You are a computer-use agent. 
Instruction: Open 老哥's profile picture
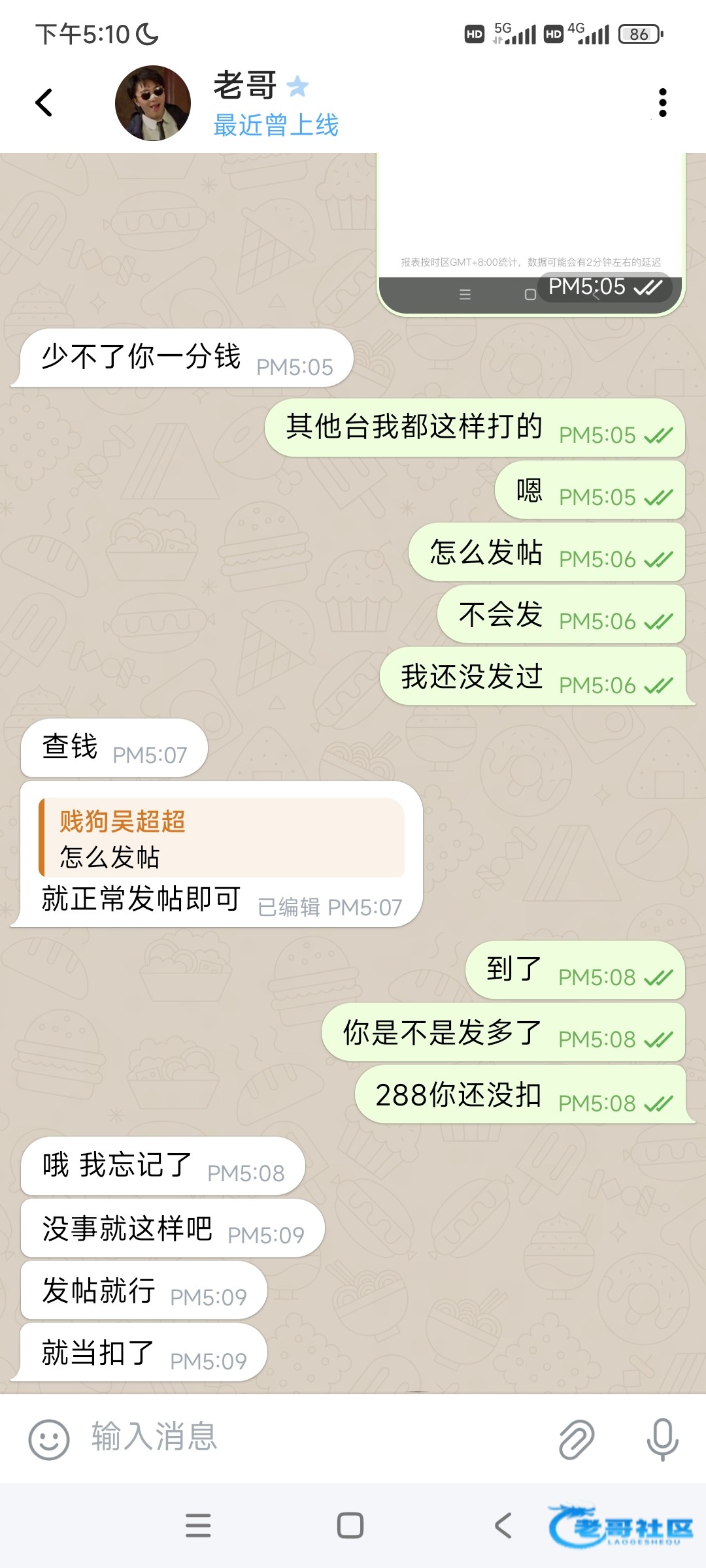click(153, 103)
